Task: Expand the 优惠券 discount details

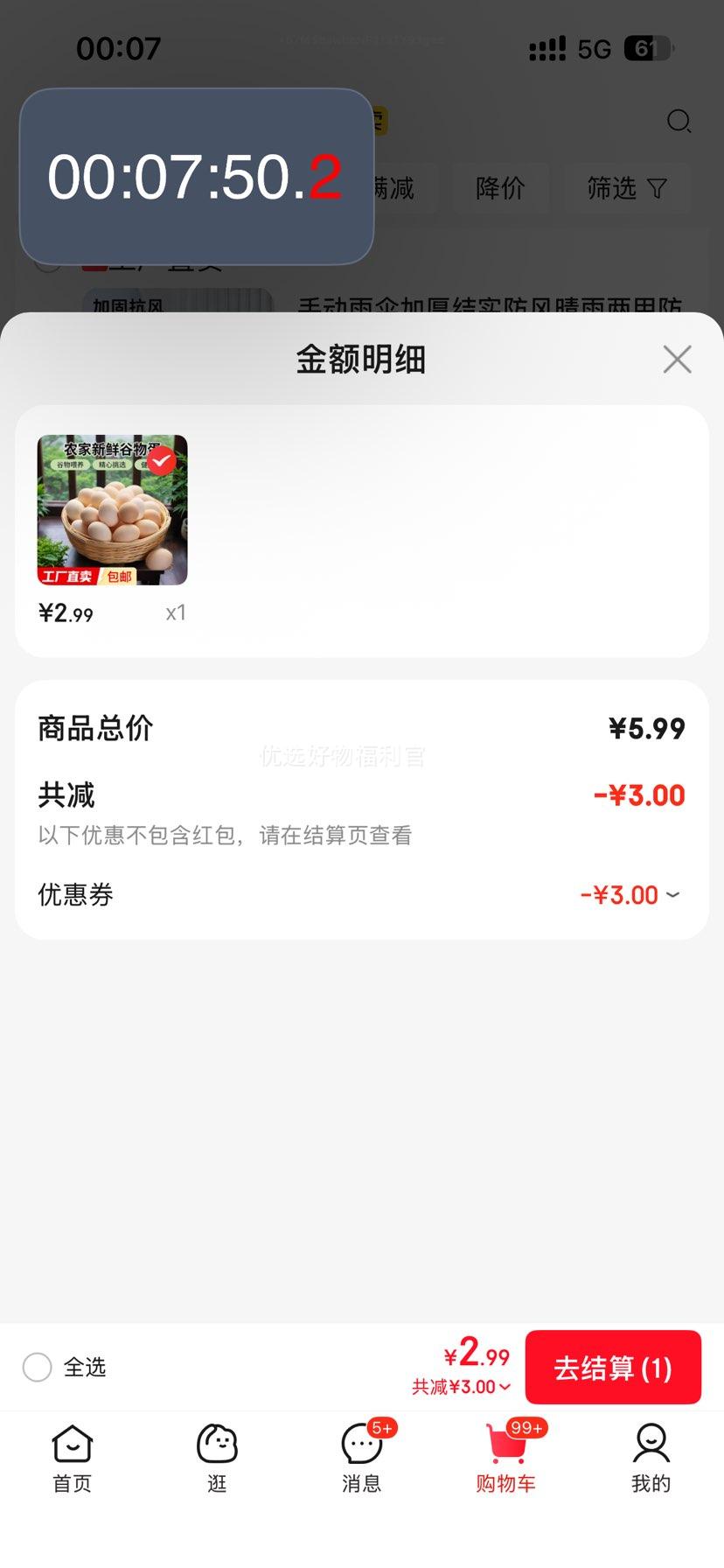Action: coord(630,895)
